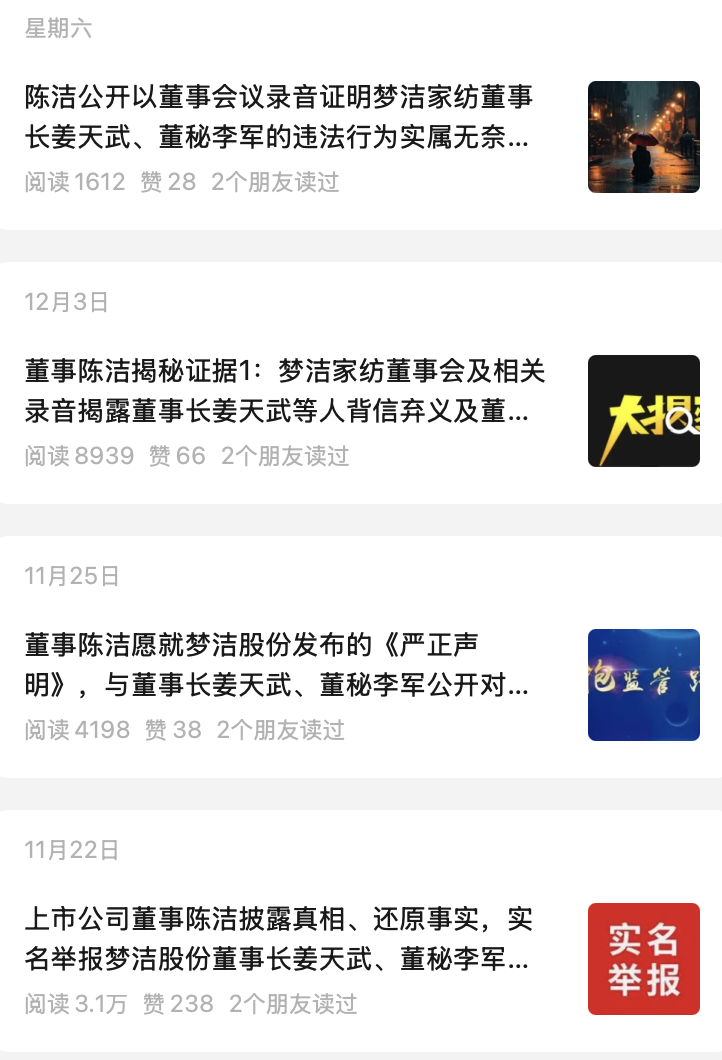
Task: Open the November 22 real-name report article
Action: click(280, 940)
